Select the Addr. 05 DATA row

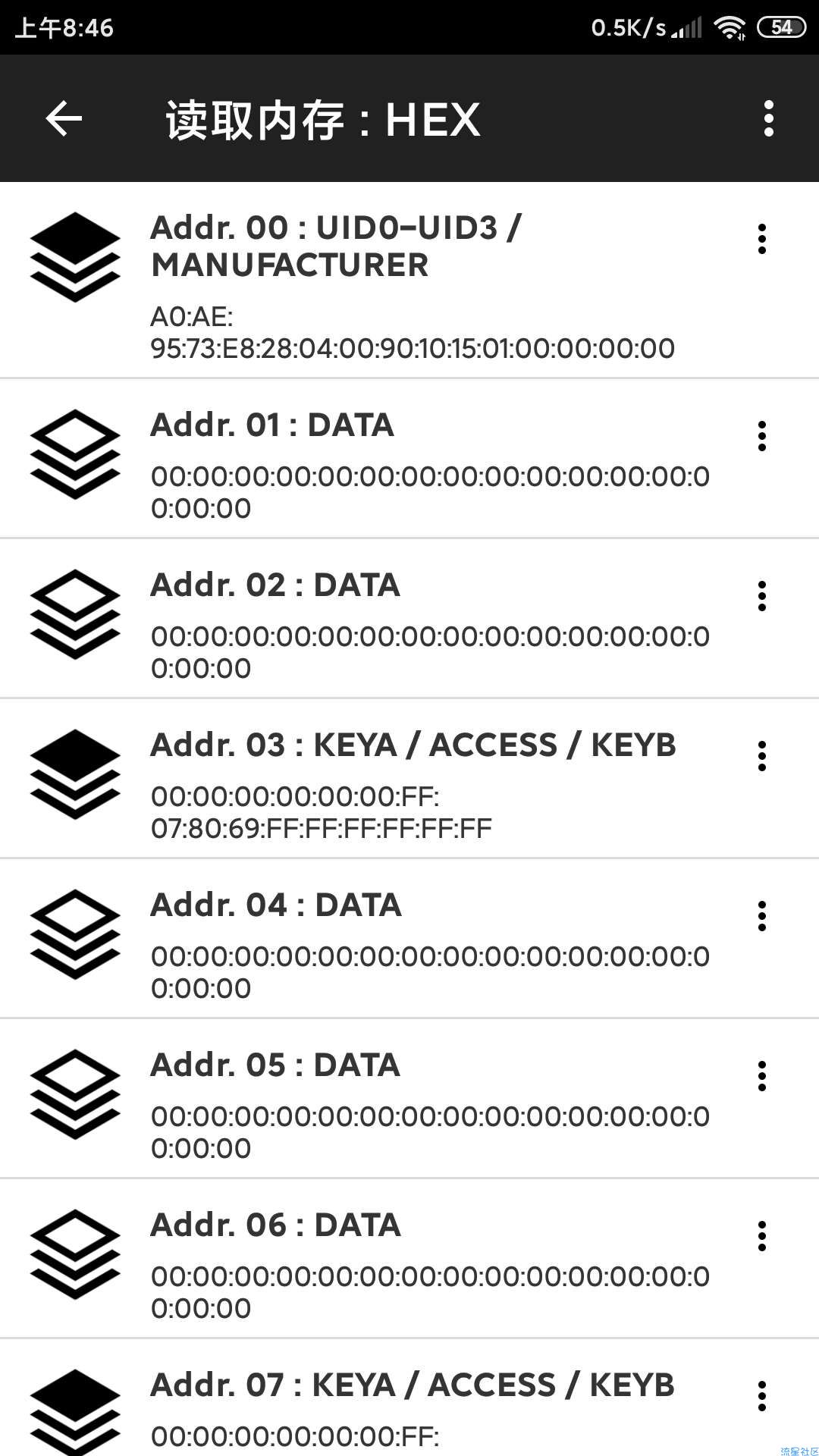pos(409,1098)
